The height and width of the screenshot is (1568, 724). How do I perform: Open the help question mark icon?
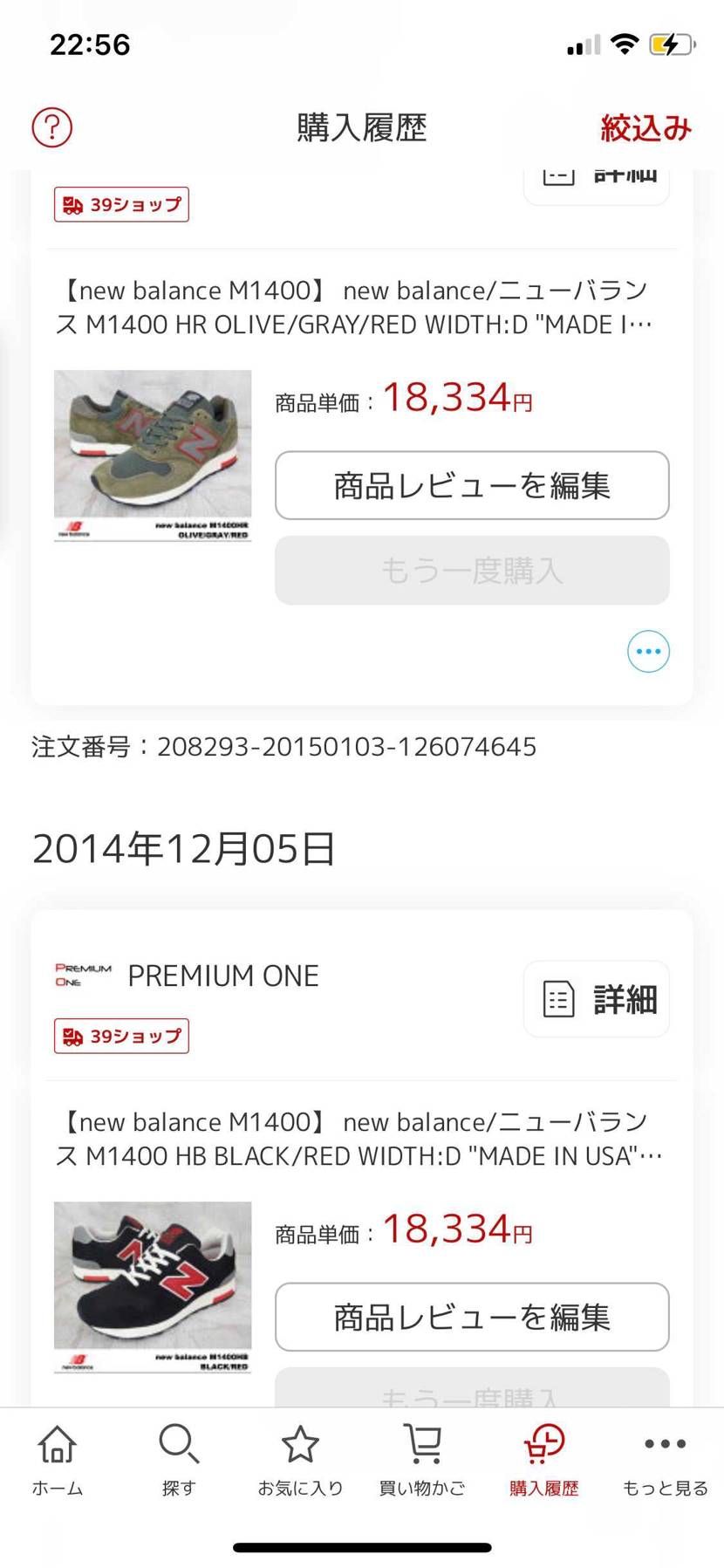coord(51,127)
